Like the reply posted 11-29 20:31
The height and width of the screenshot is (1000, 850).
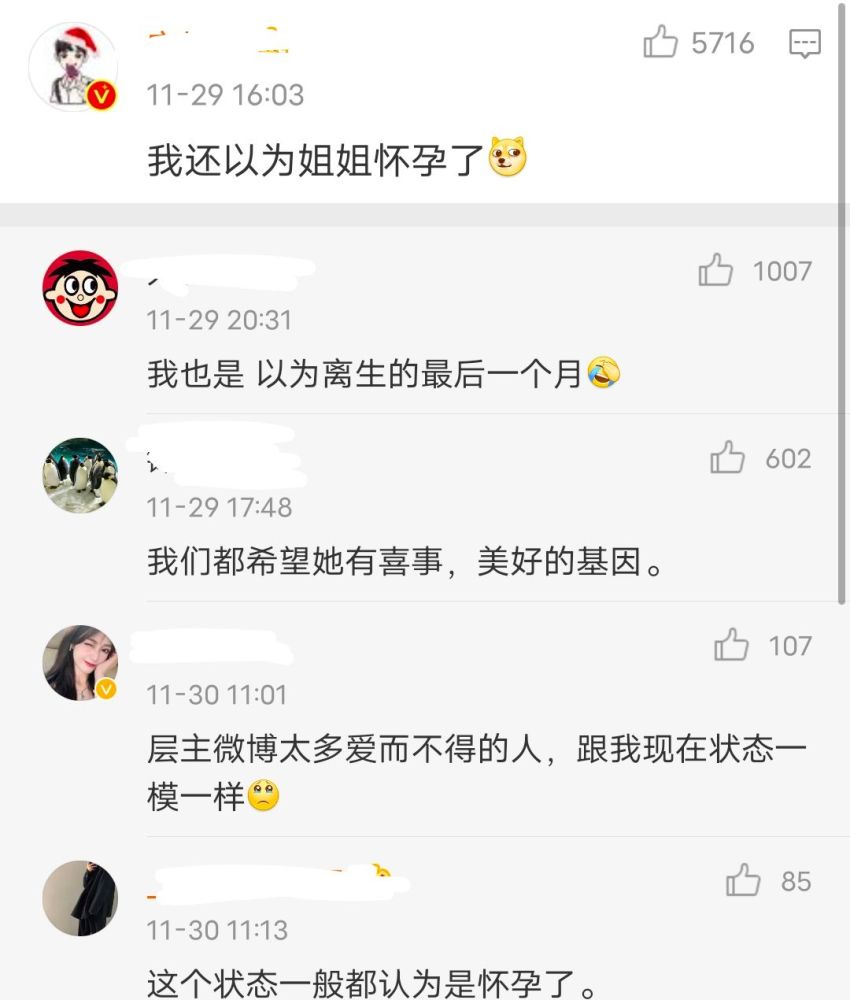pyautogui.click(x=716, y=270)
